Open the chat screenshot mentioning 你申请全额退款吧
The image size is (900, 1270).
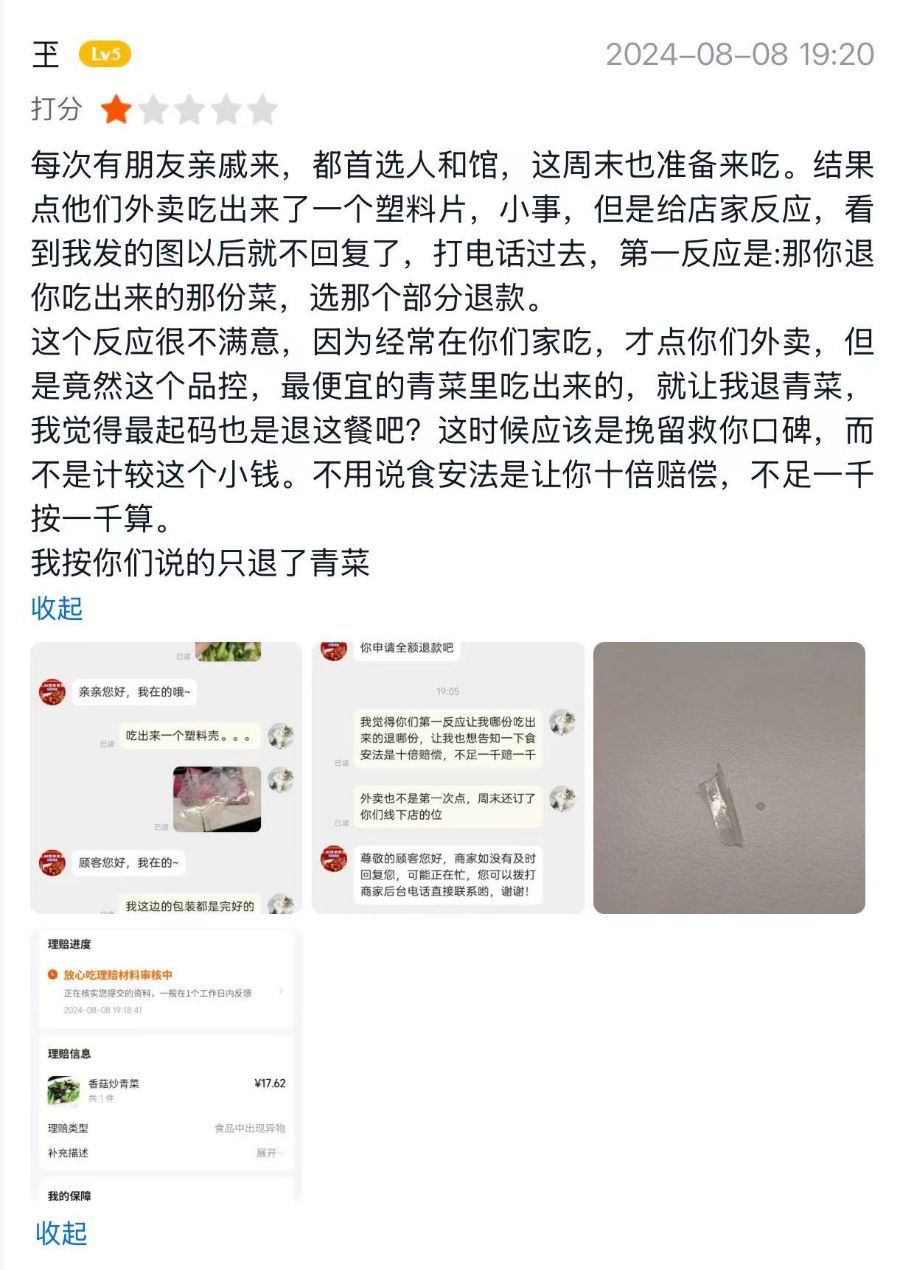[447, 777]
